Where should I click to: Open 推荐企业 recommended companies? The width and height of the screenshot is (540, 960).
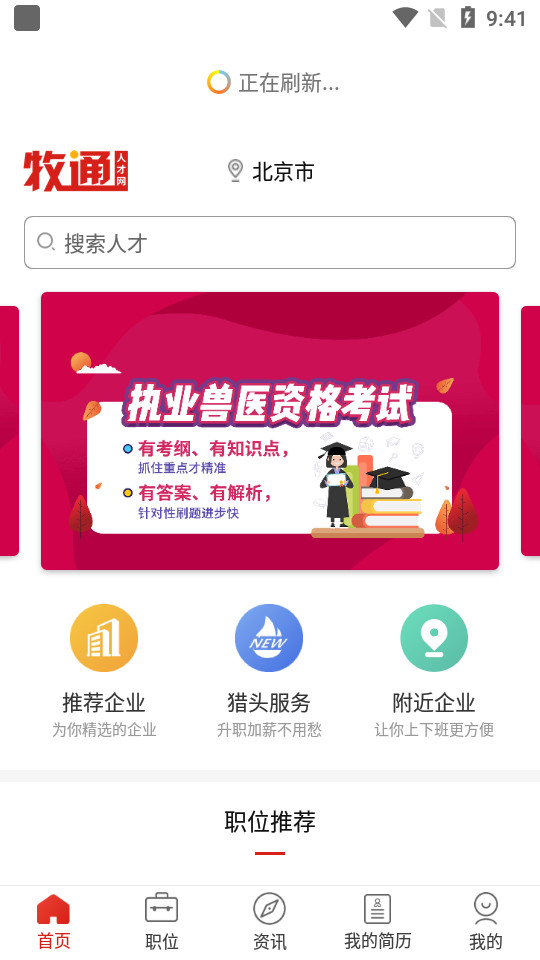tap(104, 671)
